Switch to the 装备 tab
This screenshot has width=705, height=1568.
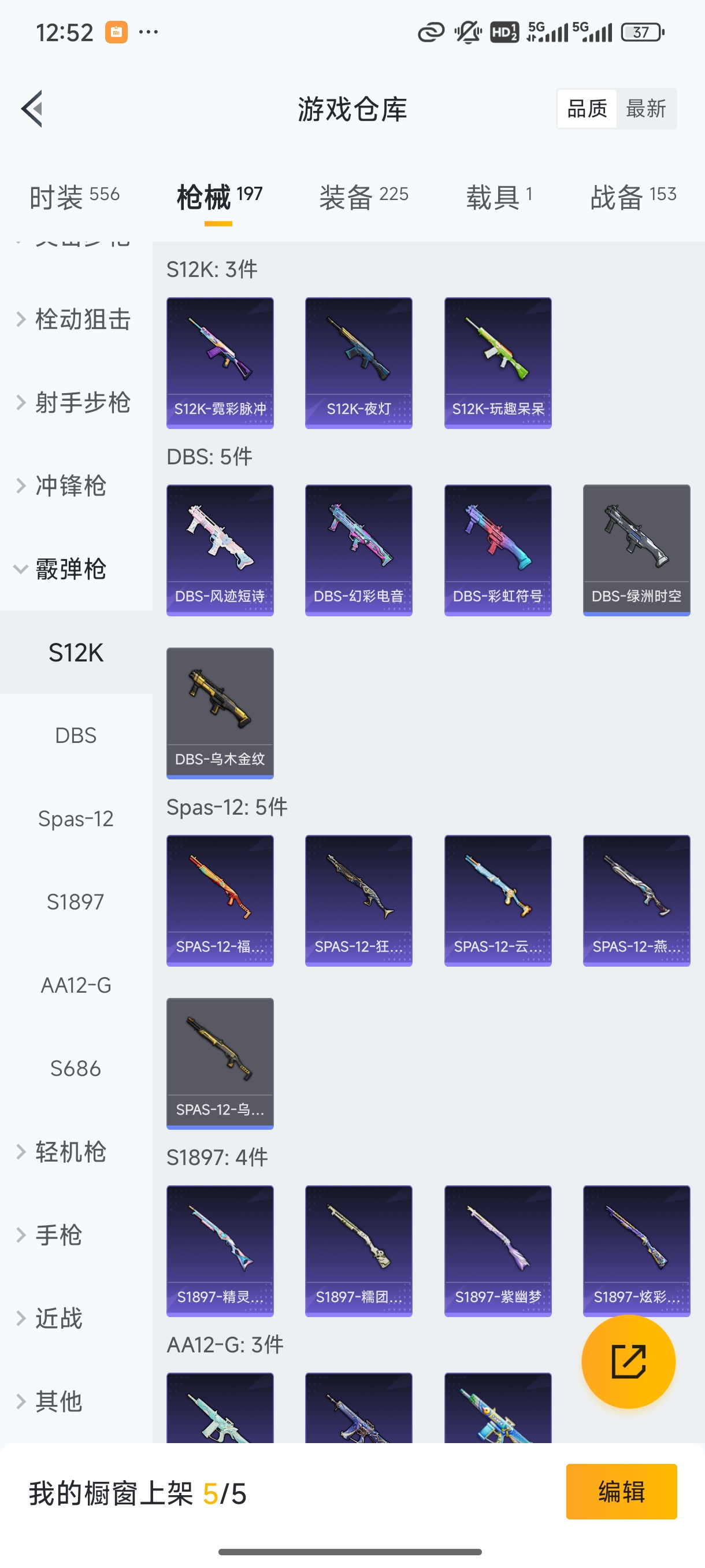[363, 197]
